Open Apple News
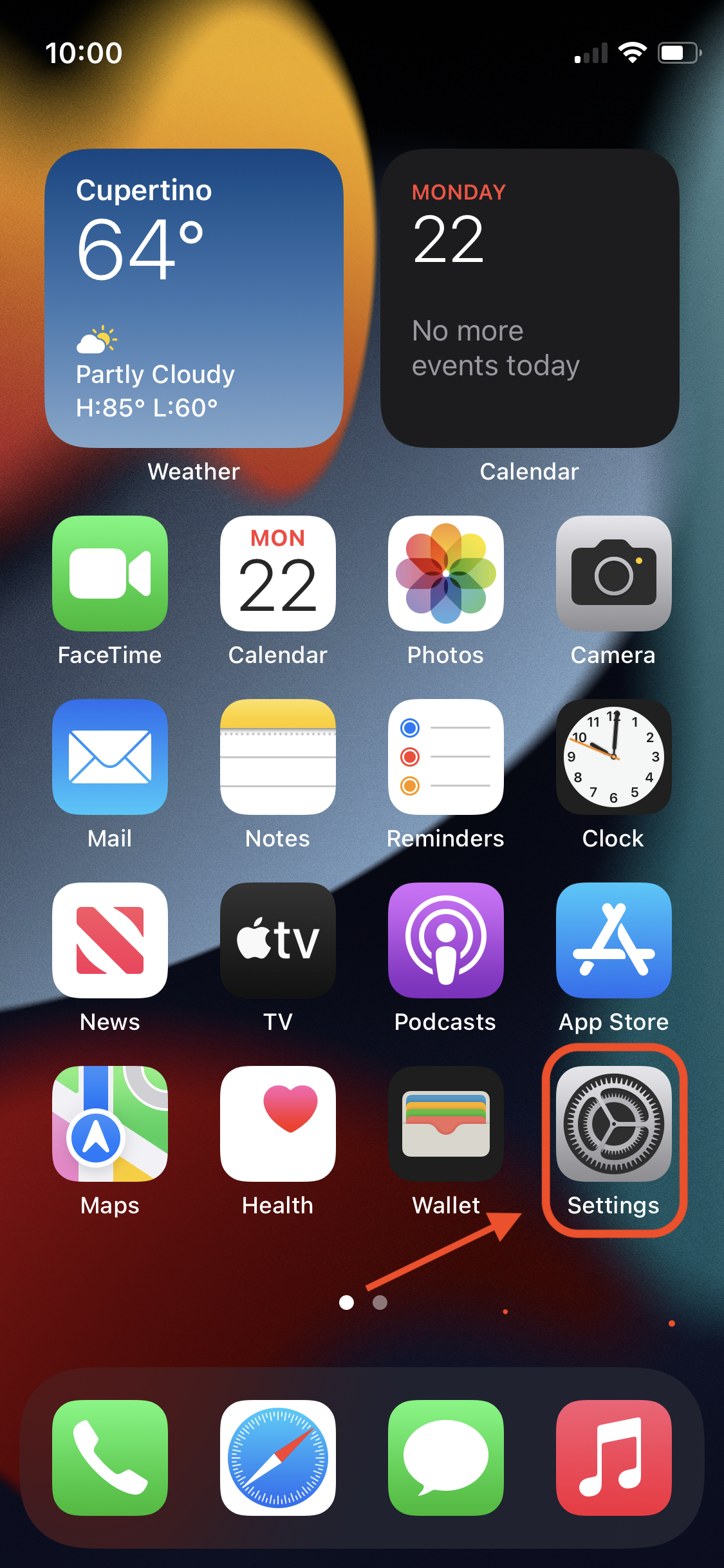 (110, 940)
